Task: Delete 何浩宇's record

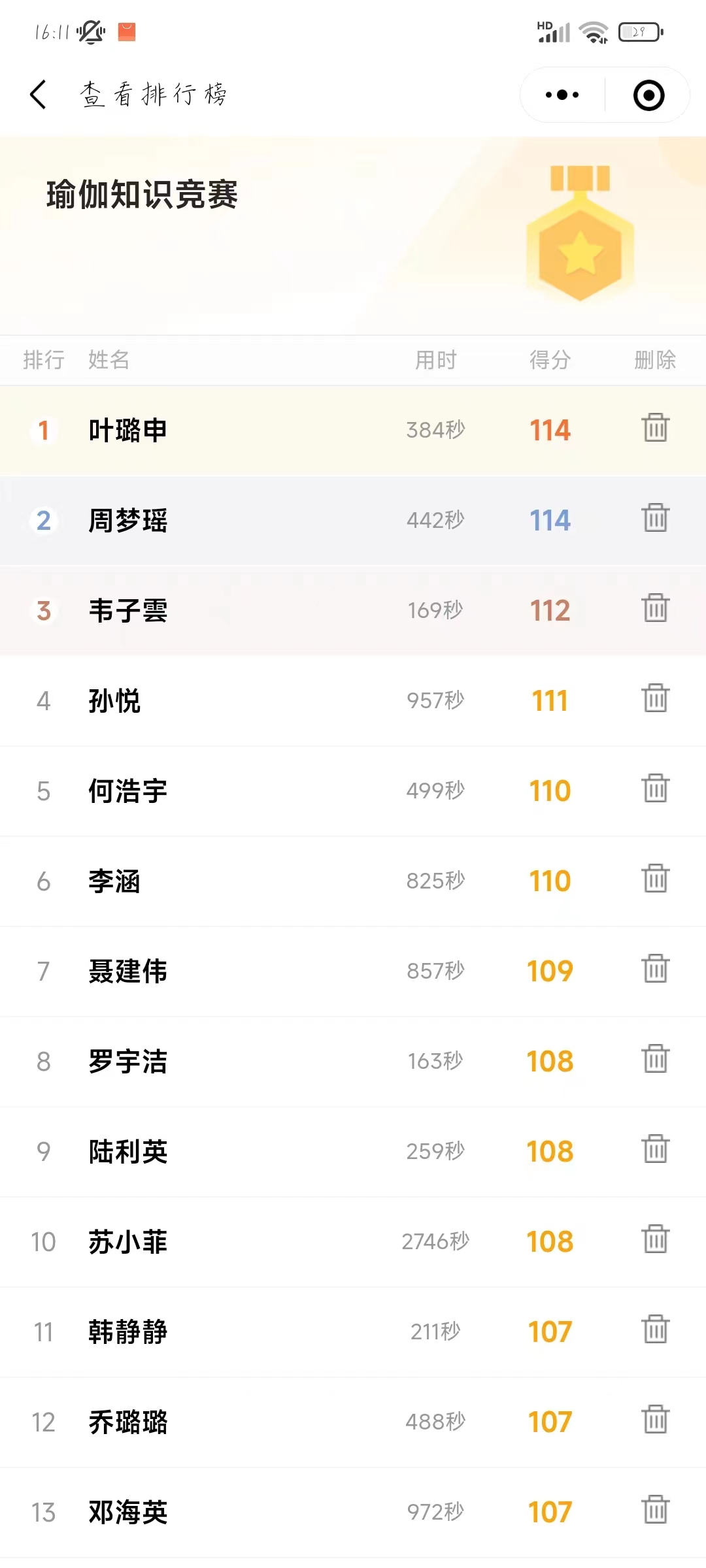Action: tap(655, 789)
